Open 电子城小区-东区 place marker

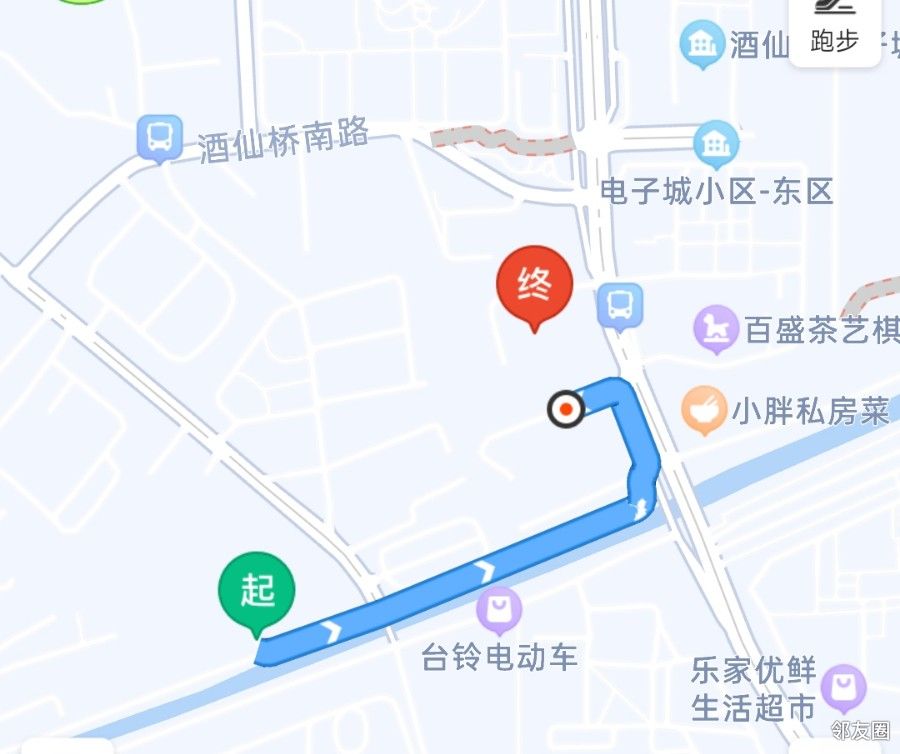(x=716, y=145)
